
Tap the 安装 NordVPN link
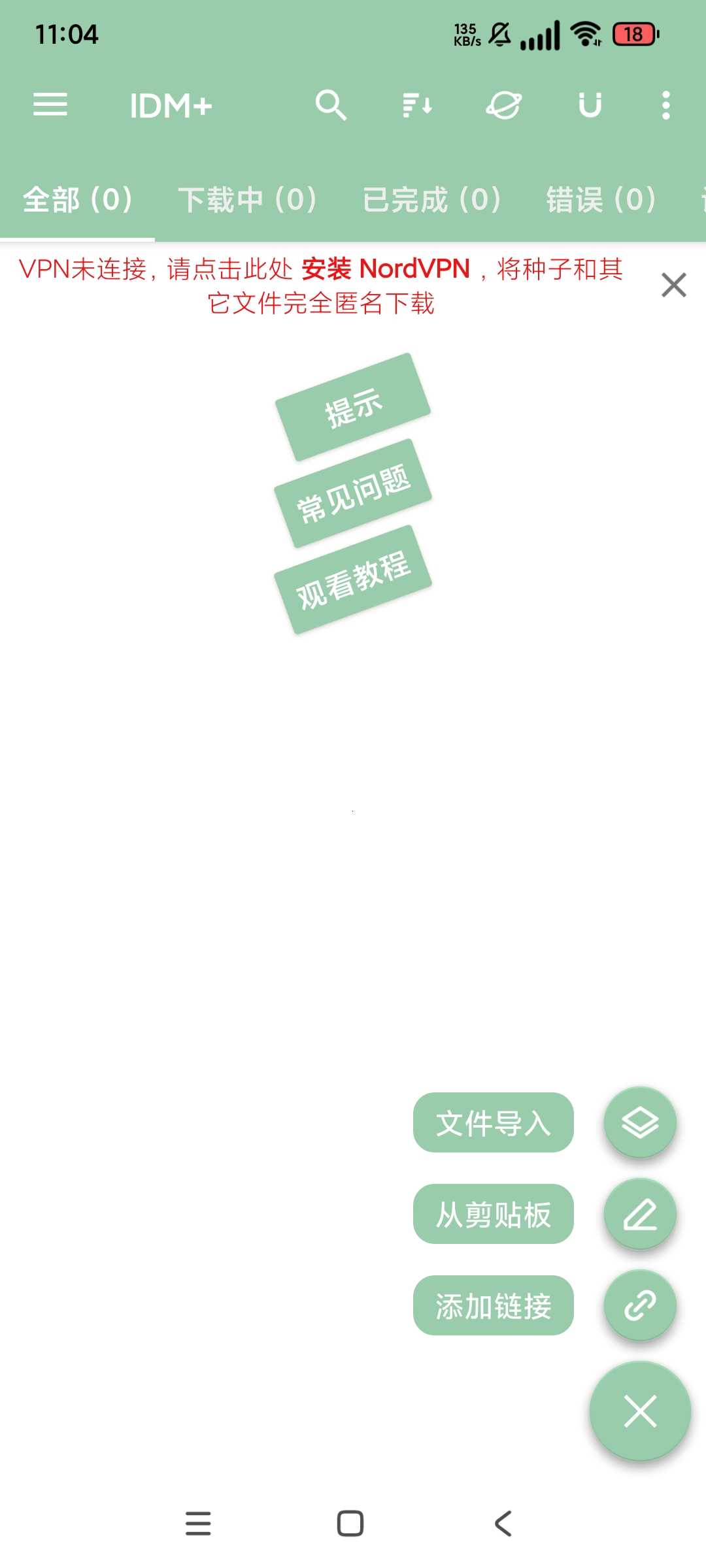(386, 269)
